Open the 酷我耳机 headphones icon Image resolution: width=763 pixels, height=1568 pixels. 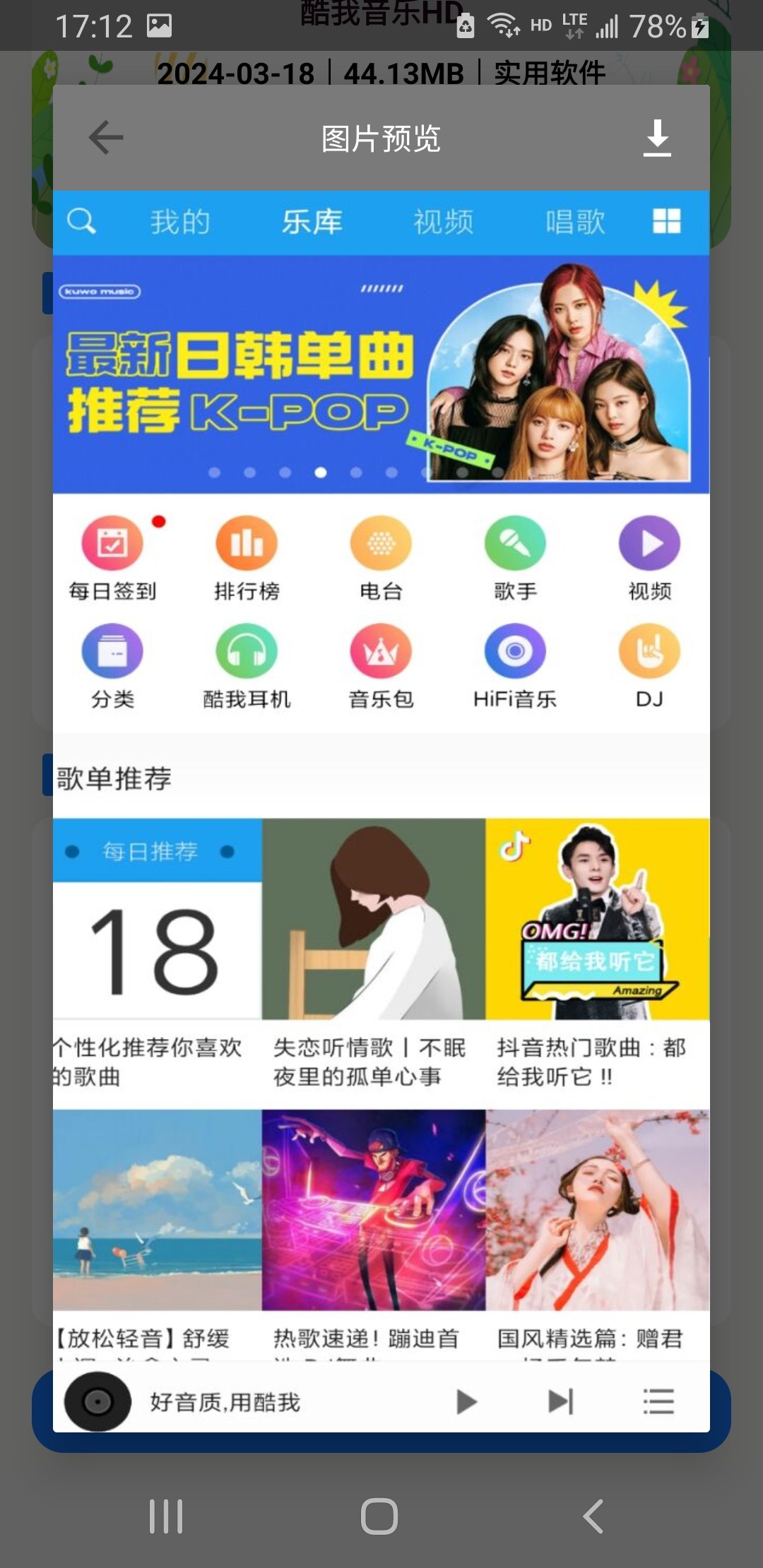point(247,651)
